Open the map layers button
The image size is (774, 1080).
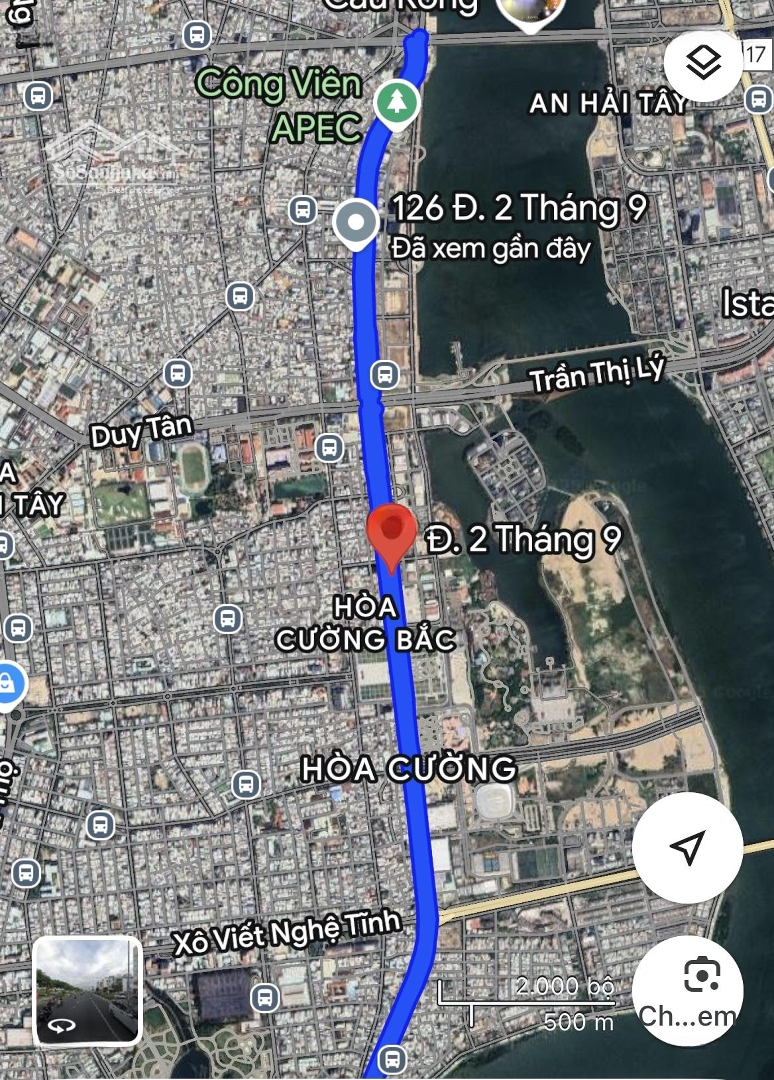click(x=705, y=63)
